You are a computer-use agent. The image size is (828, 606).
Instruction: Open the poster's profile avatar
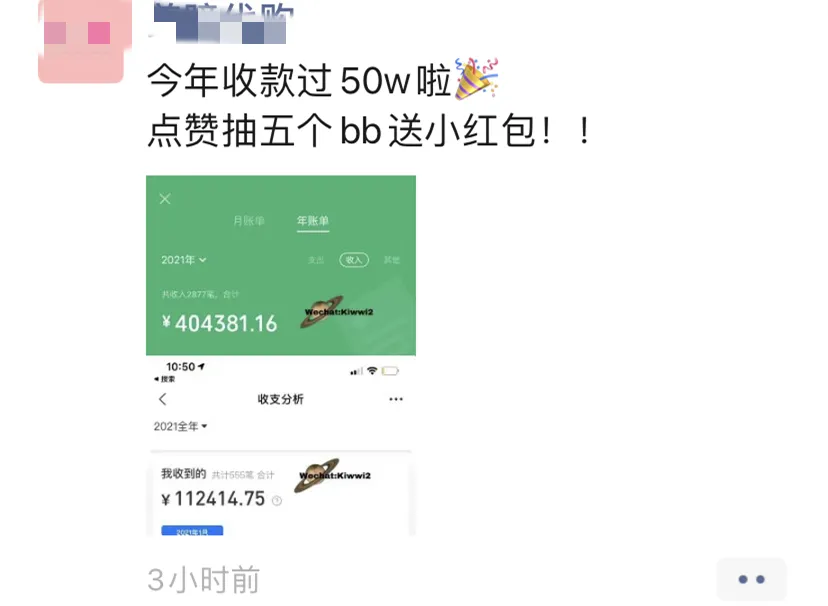pyautogui.click(x=80, y=40)
